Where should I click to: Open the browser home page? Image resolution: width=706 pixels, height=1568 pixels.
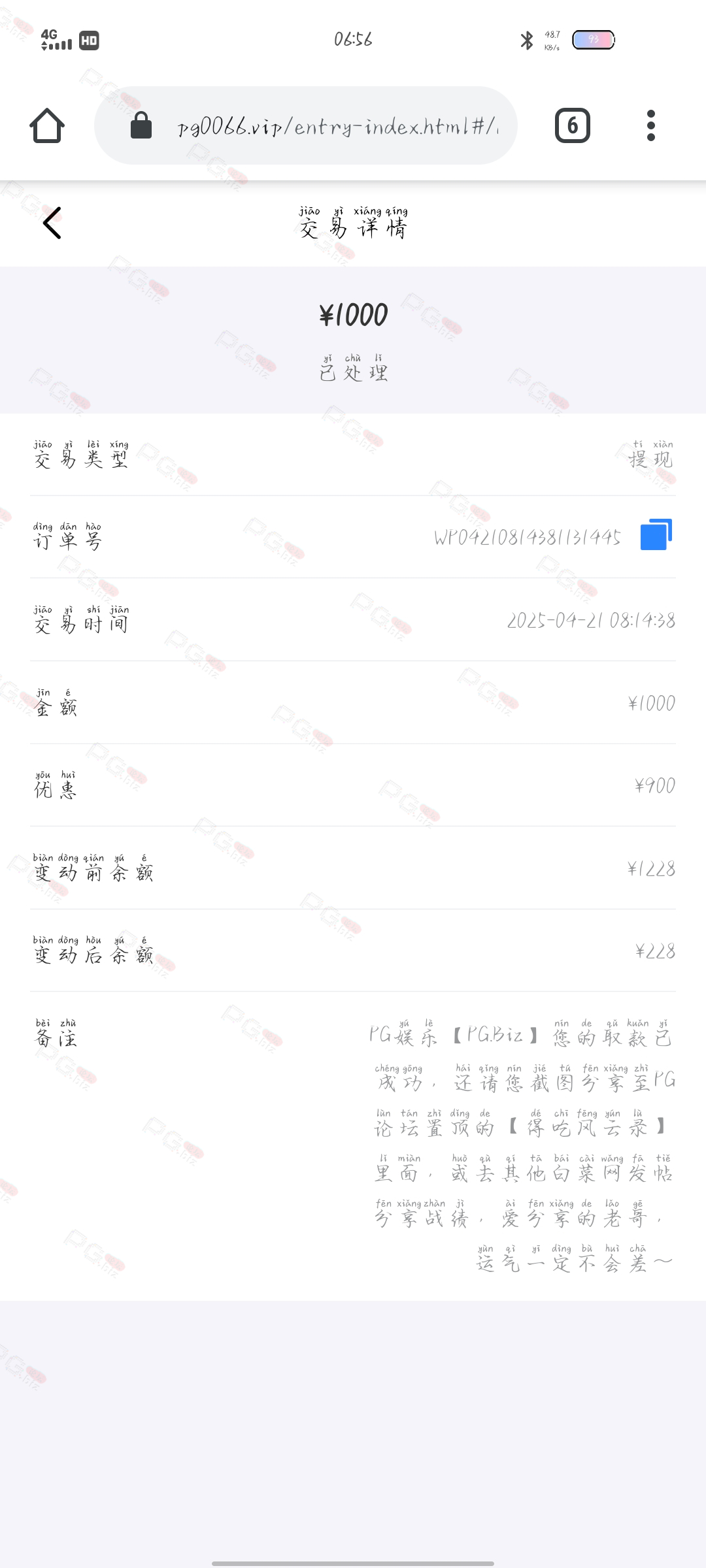47,125
